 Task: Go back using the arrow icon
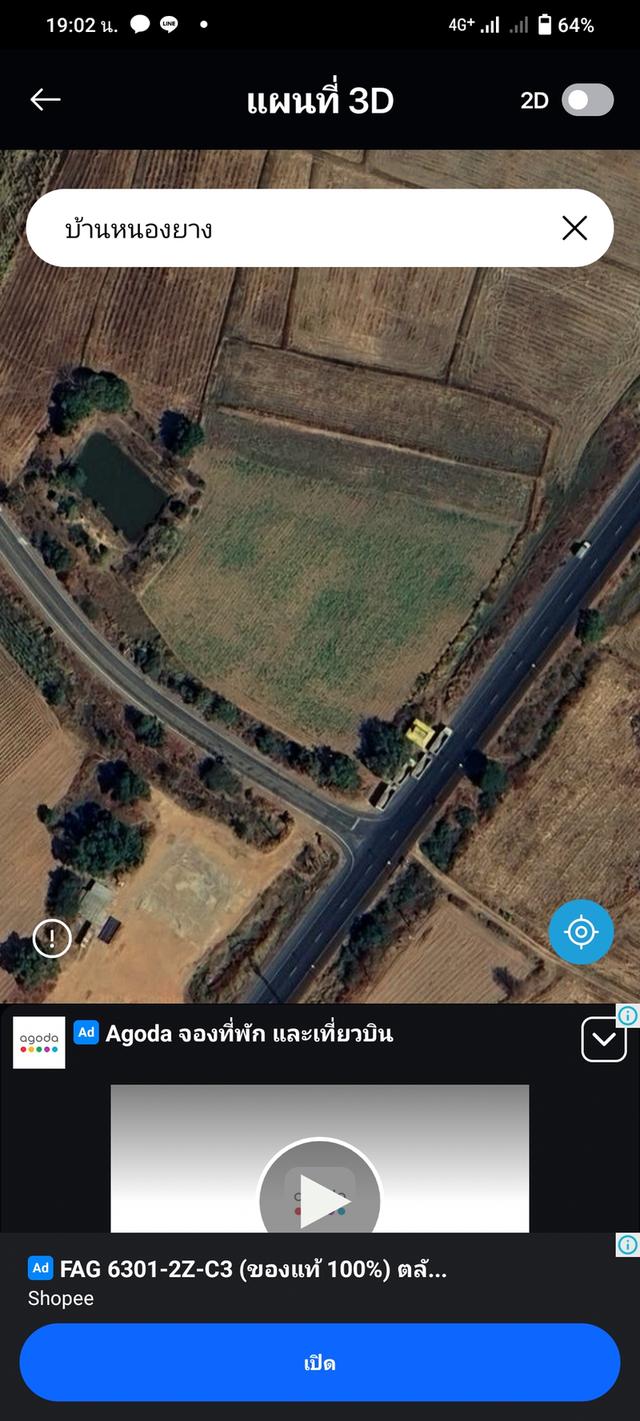45,99
